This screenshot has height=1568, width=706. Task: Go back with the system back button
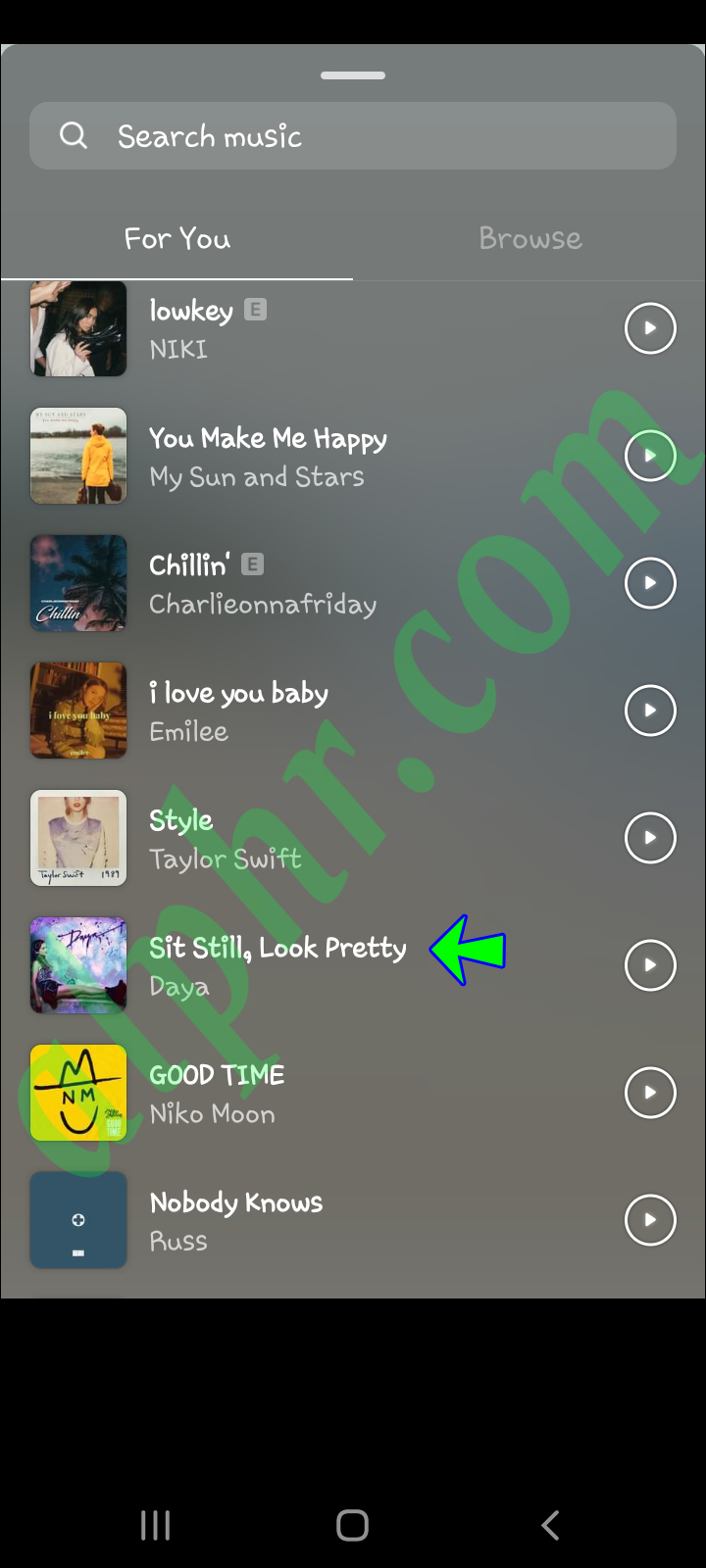[x=550, y=1525]
